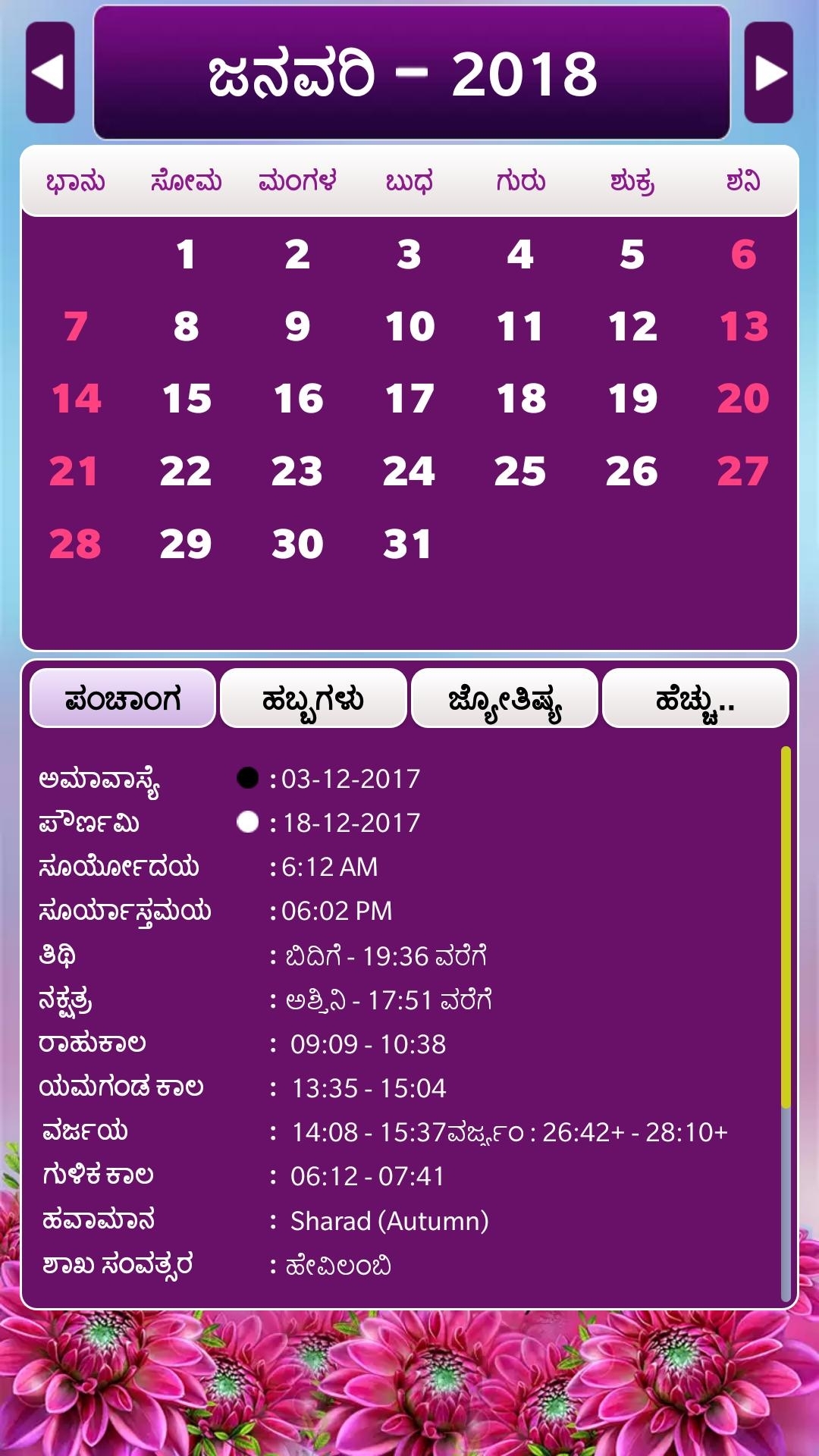Go to the previous month

50,73
